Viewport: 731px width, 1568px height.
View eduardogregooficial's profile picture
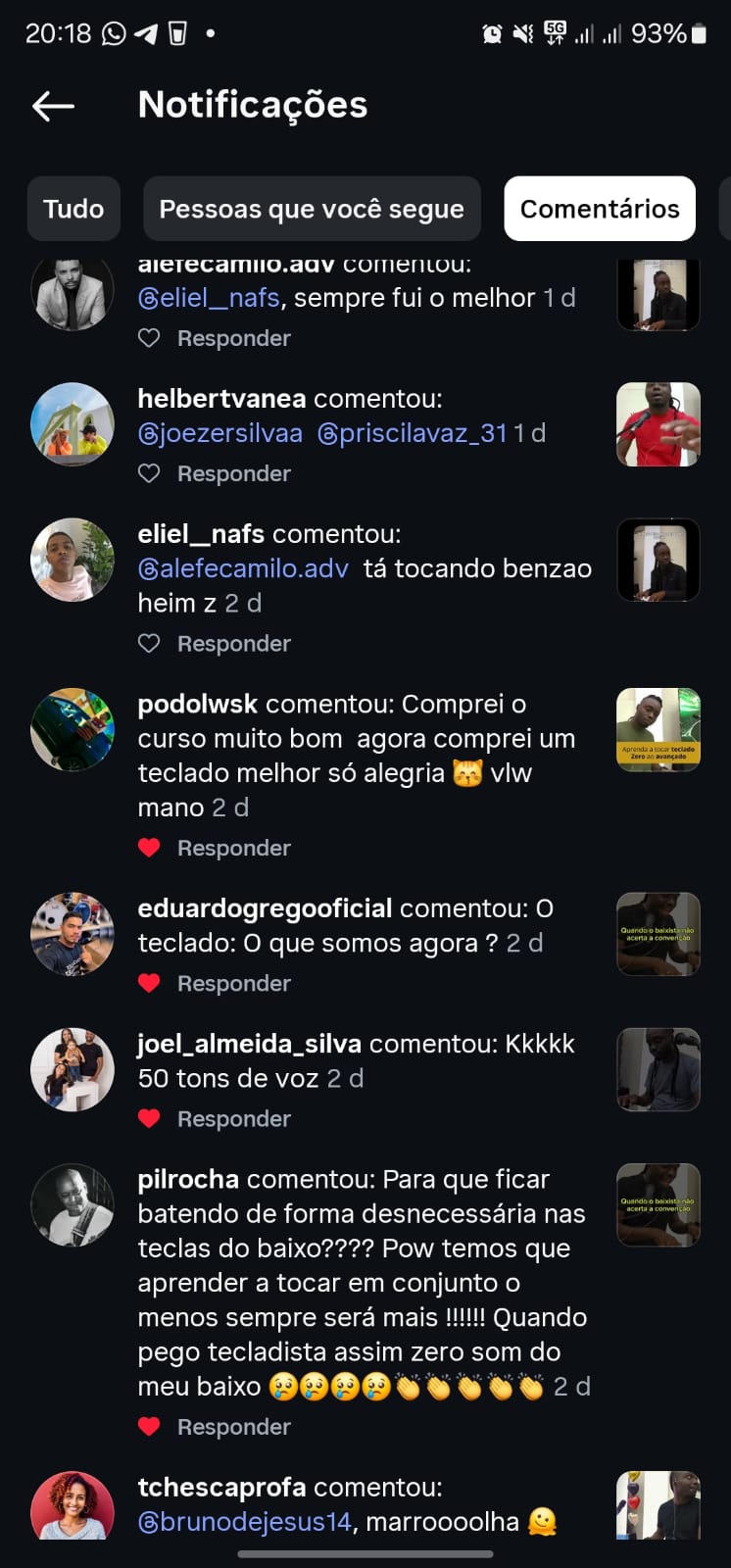pos(73,934)
